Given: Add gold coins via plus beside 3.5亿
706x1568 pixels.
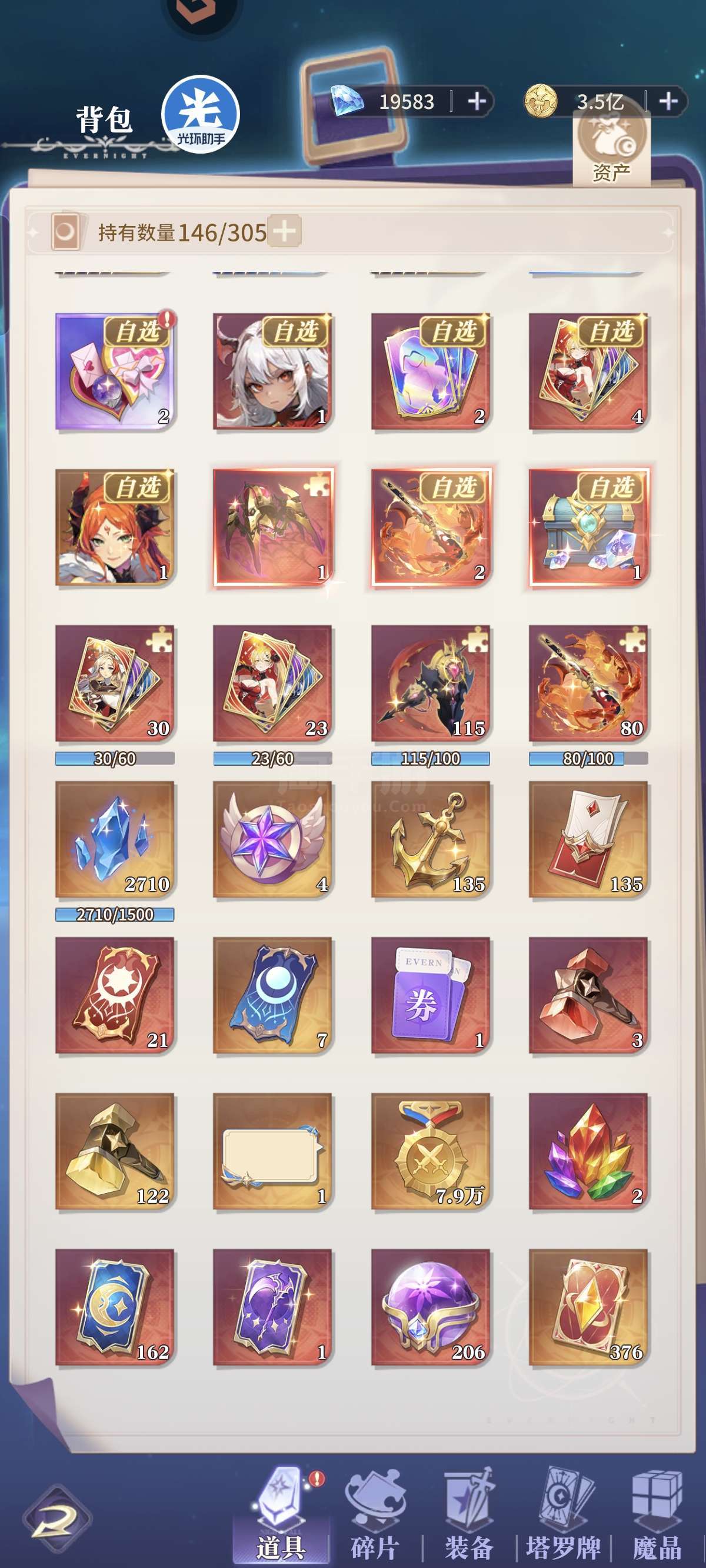Looking at the screenshot, I should (x=668, y=101).
